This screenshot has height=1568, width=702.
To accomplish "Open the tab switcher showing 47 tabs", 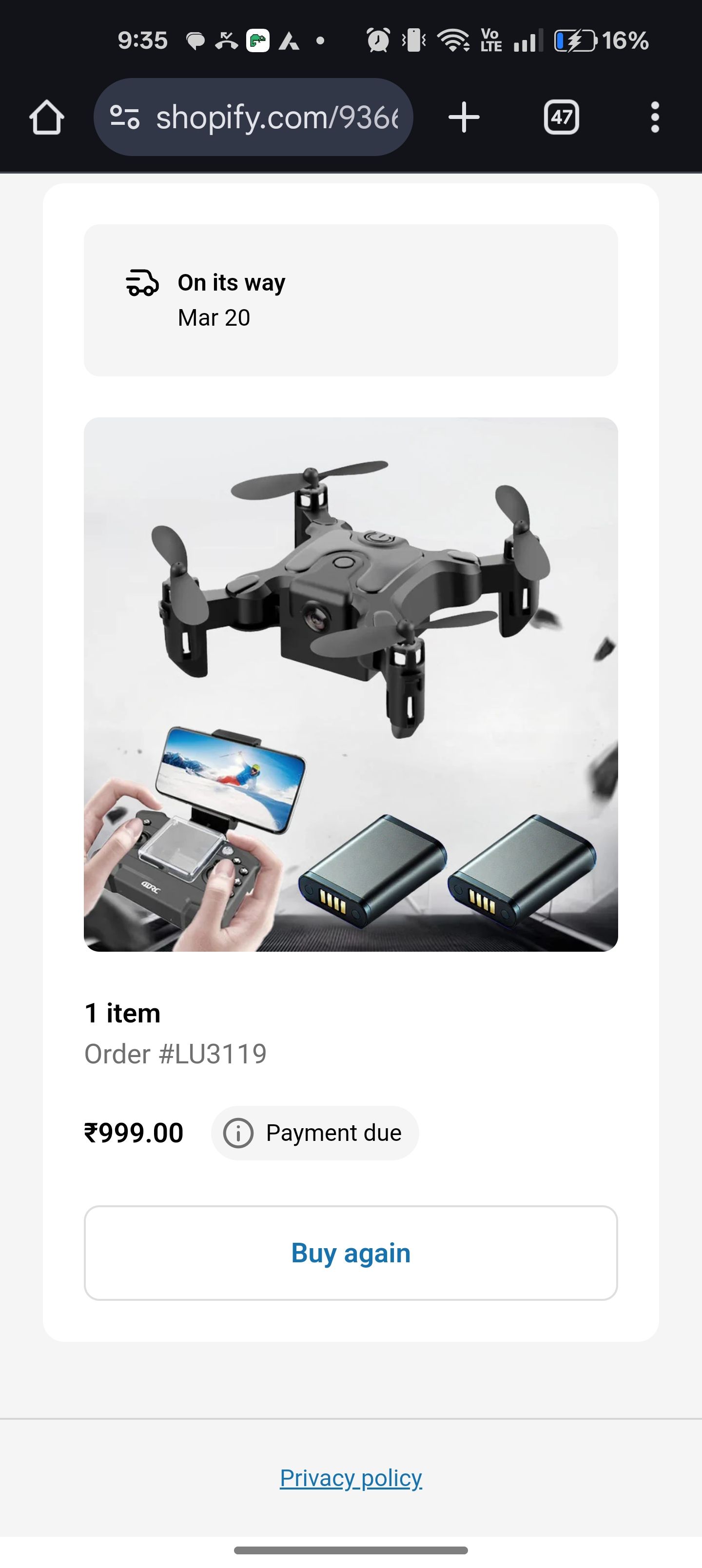I will pyautogui.click(x=561, y=117).
